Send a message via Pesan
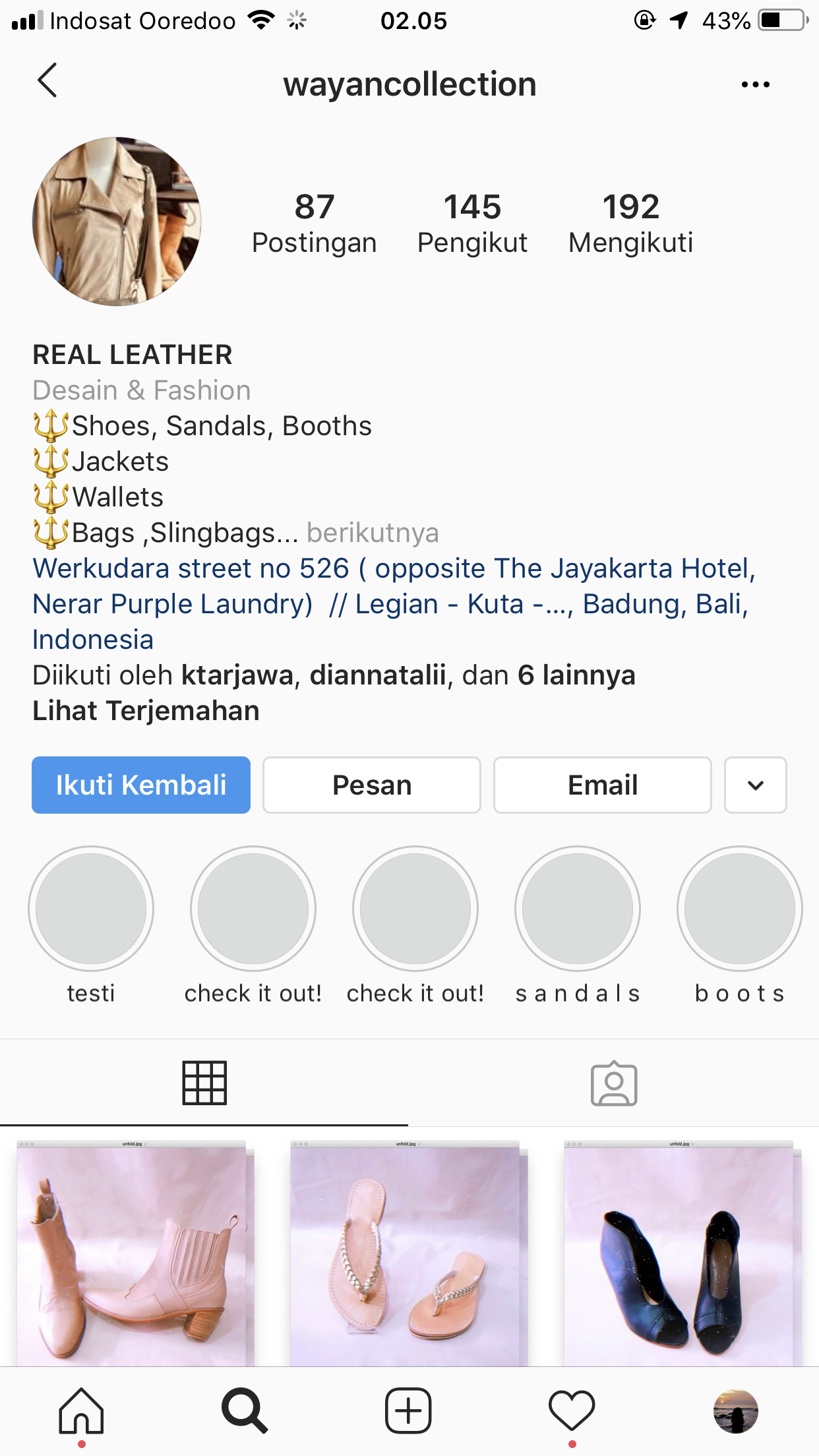The width and height of the screenshot is (819, 1456). pos(372,785)
